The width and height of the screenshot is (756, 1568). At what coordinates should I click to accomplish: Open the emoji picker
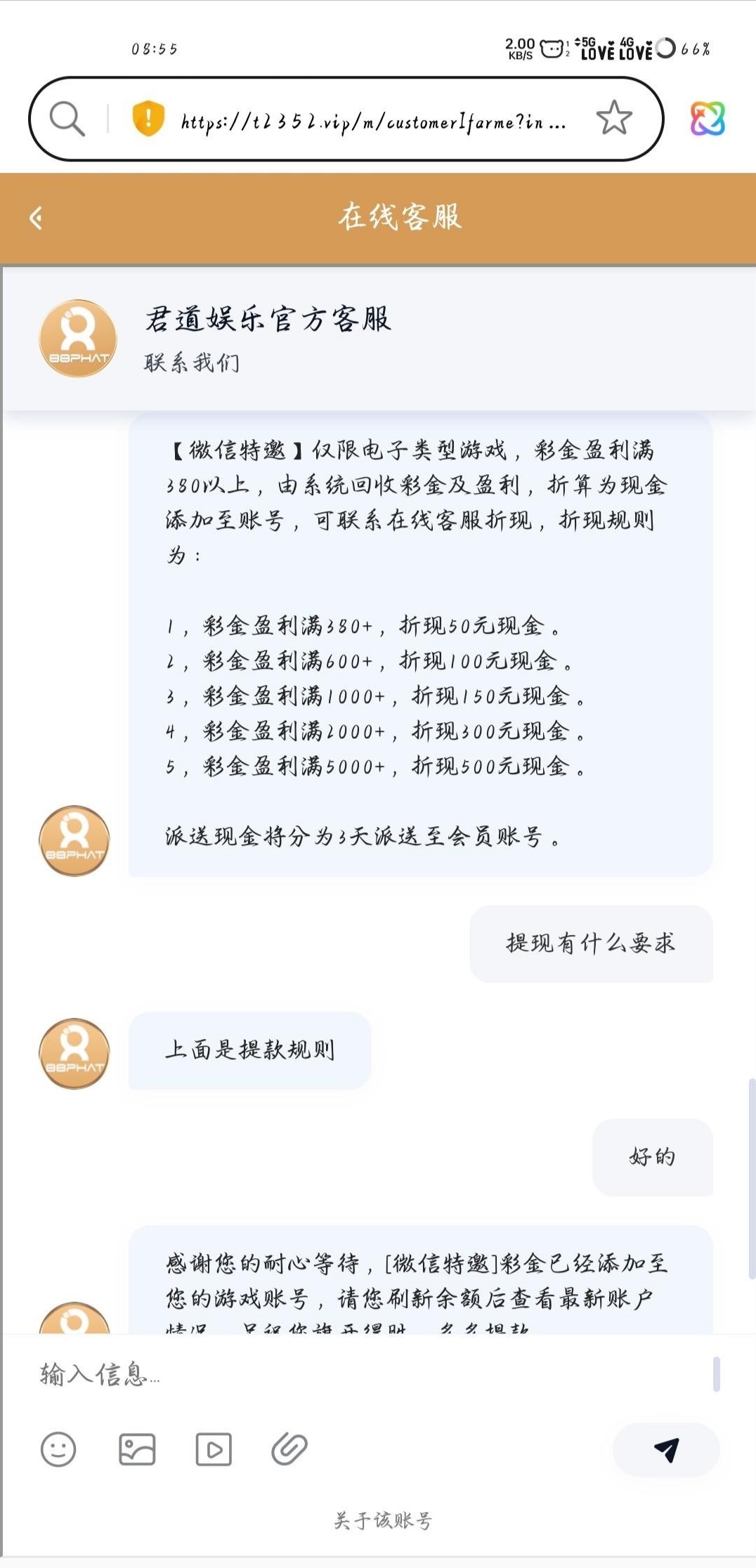click(x=58, y=1449)
